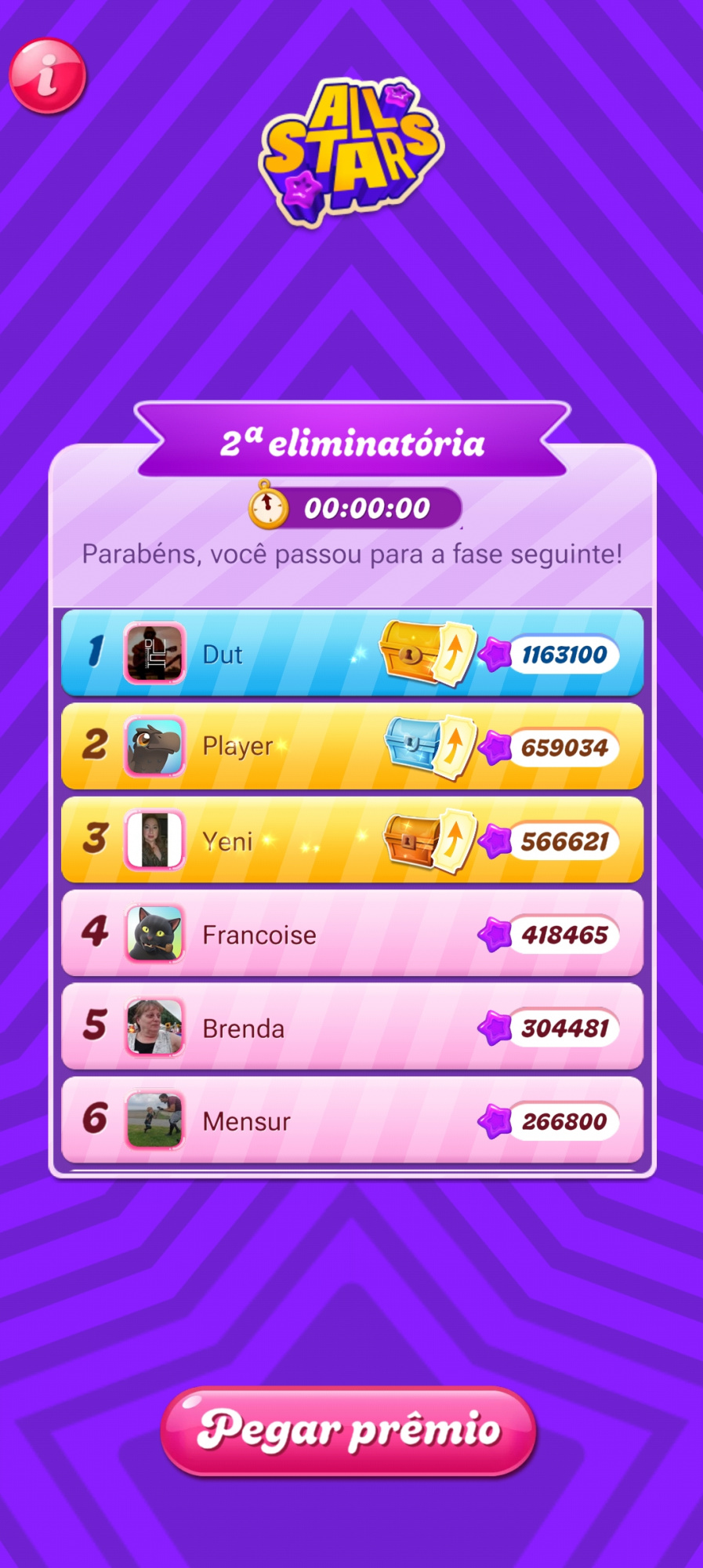Show Yeni's bronze chest reward

(410, 839)
